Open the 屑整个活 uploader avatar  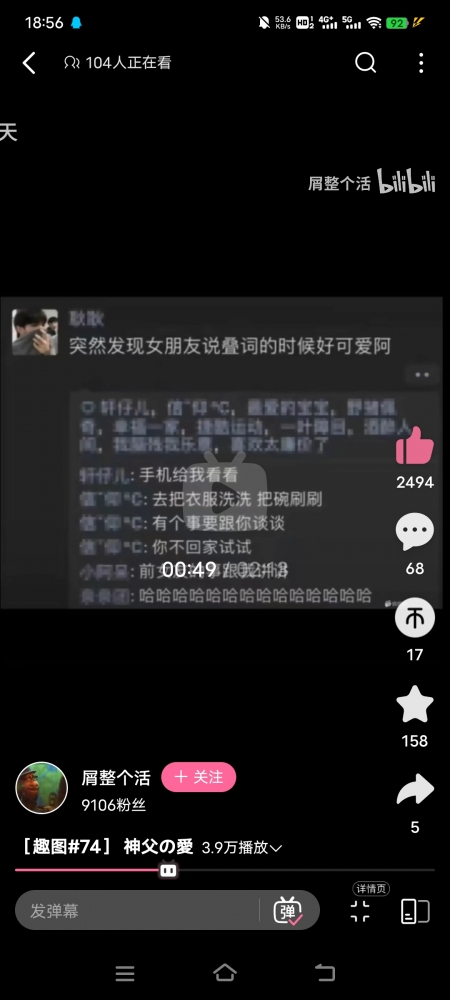(x=41, y=788)
